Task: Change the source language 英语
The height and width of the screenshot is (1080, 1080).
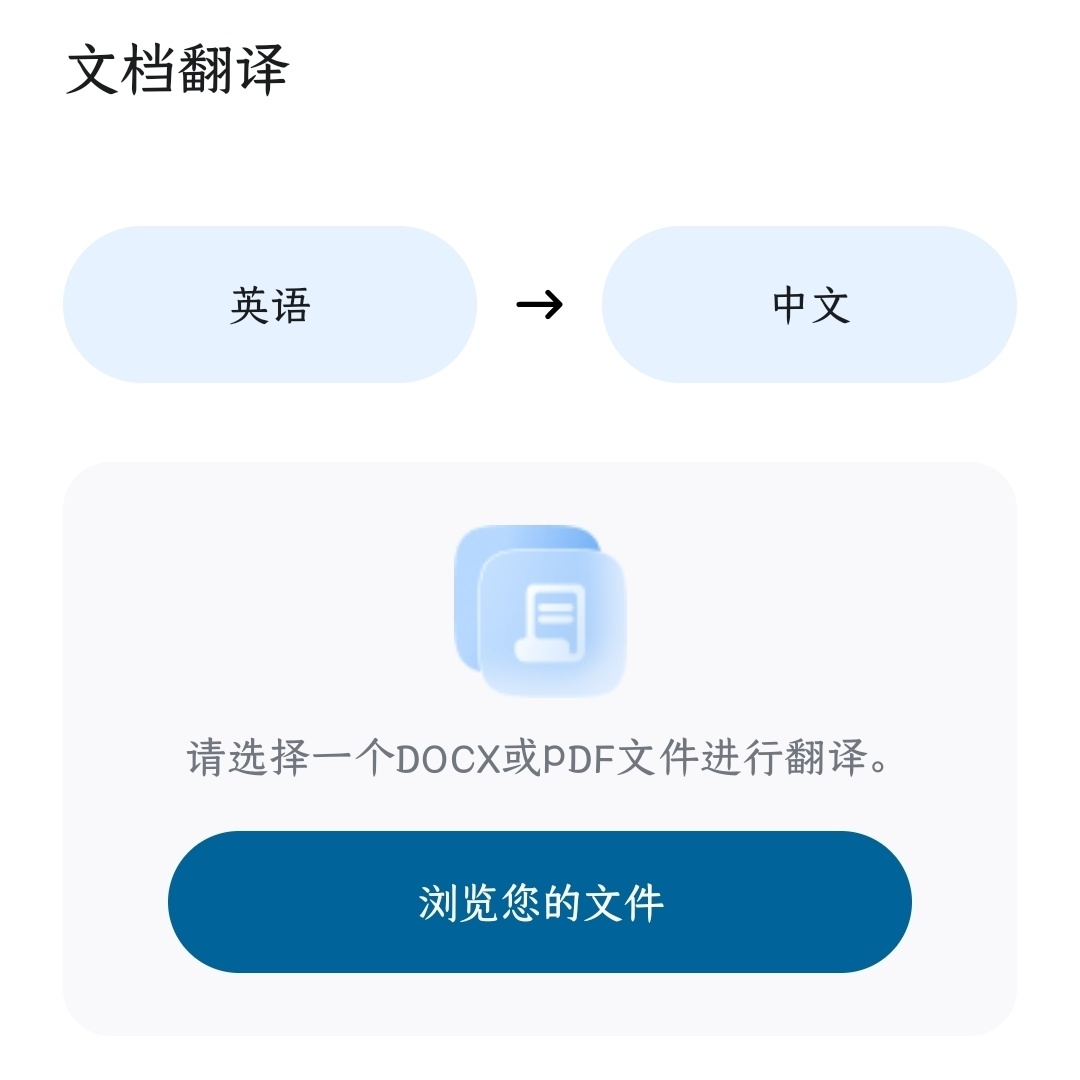Action: tap(270, 305)
